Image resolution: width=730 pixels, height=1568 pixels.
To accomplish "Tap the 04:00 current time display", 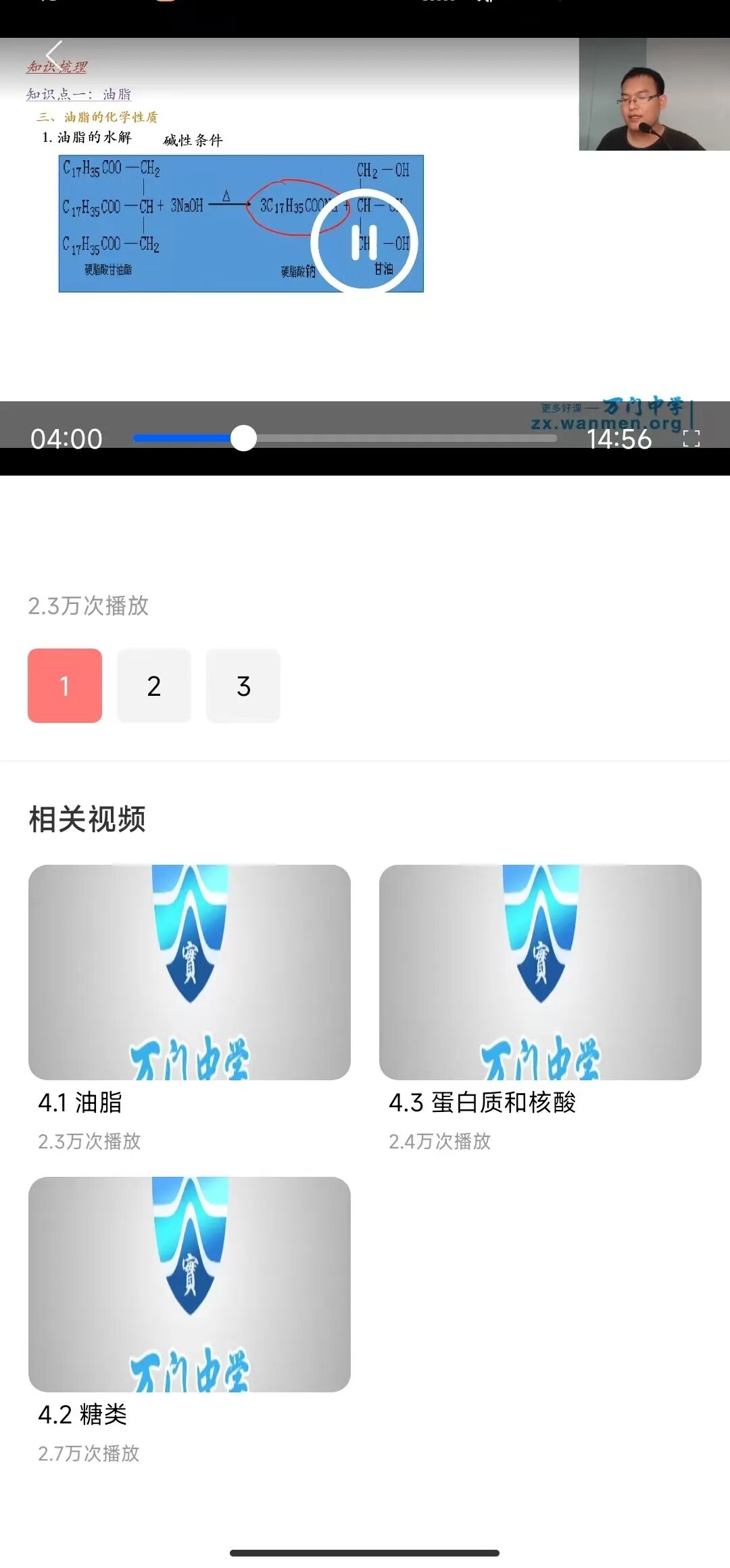I will [68, 439].
